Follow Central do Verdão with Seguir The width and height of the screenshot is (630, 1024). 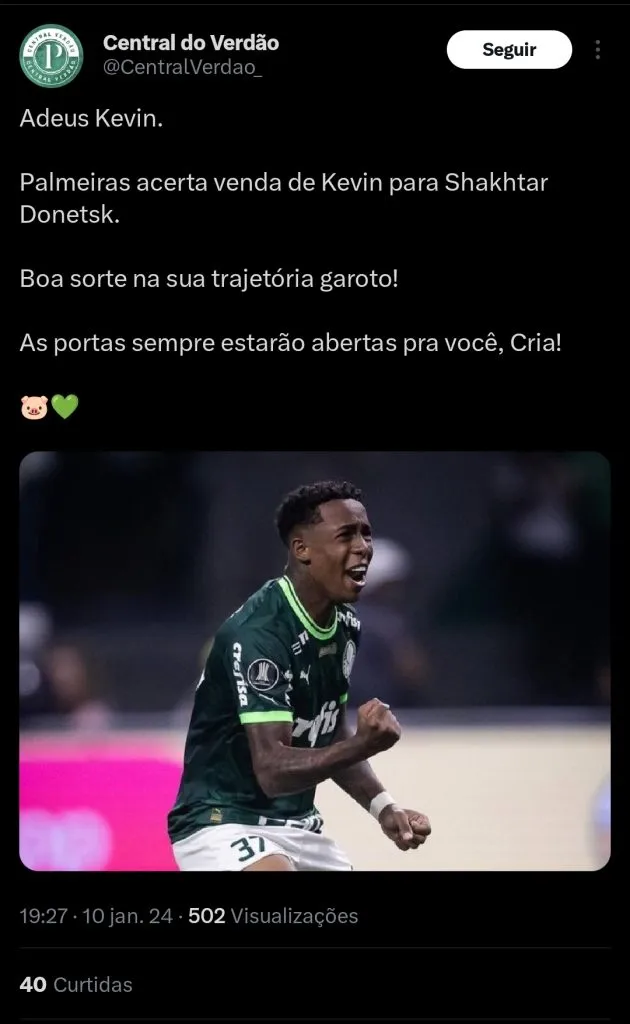[509, 50]
